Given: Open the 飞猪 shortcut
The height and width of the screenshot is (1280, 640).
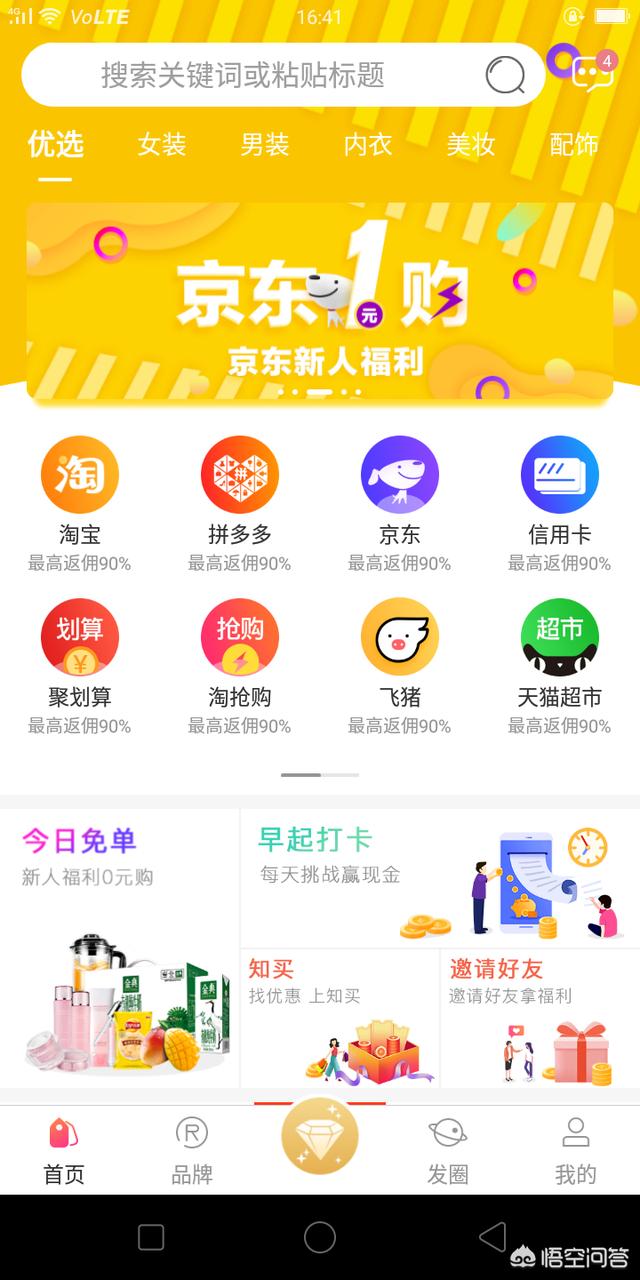Looking at the screenshot, I should click(x=400, y=667).
